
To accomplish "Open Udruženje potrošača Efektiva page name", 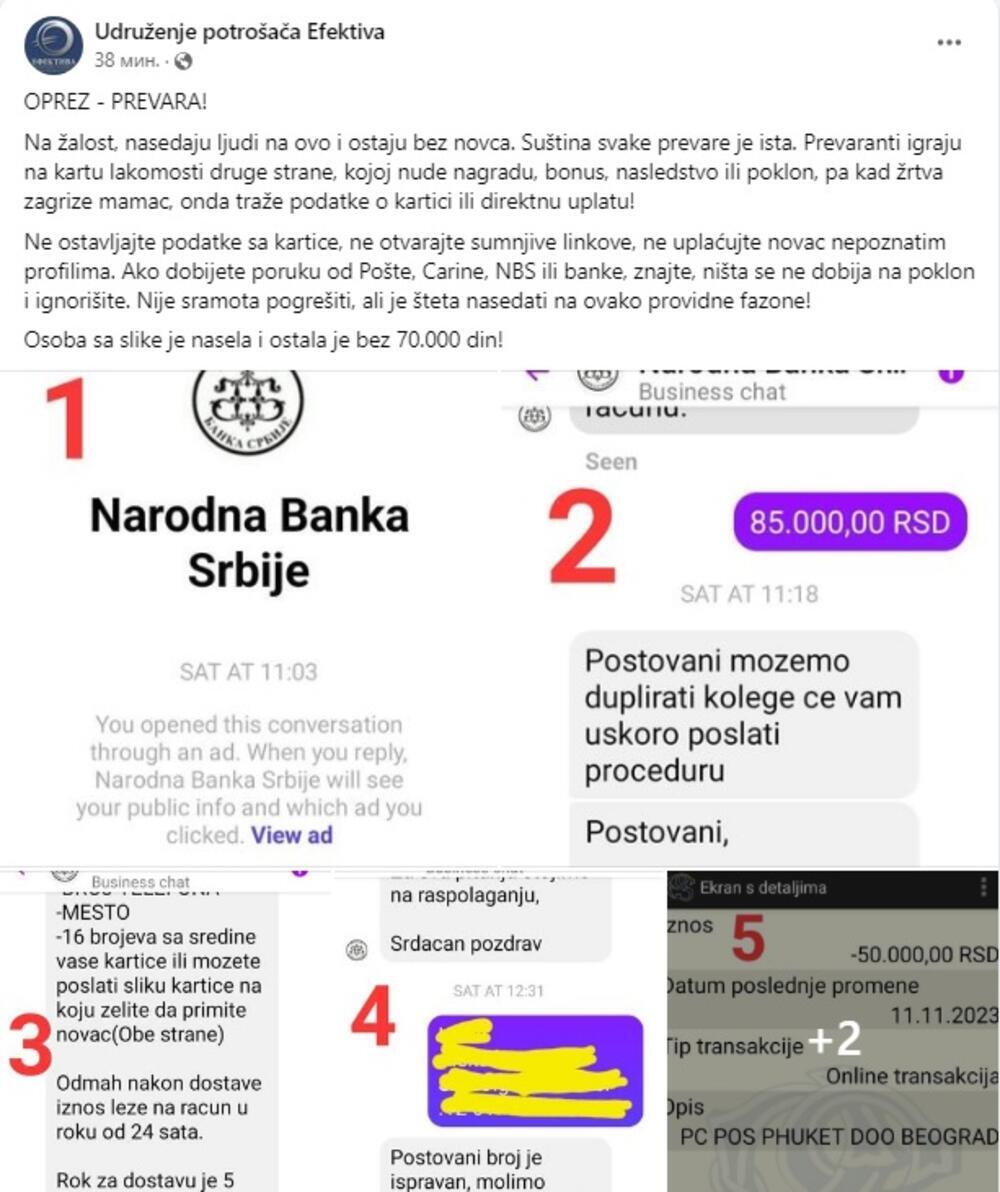I will tap(239, 32).
